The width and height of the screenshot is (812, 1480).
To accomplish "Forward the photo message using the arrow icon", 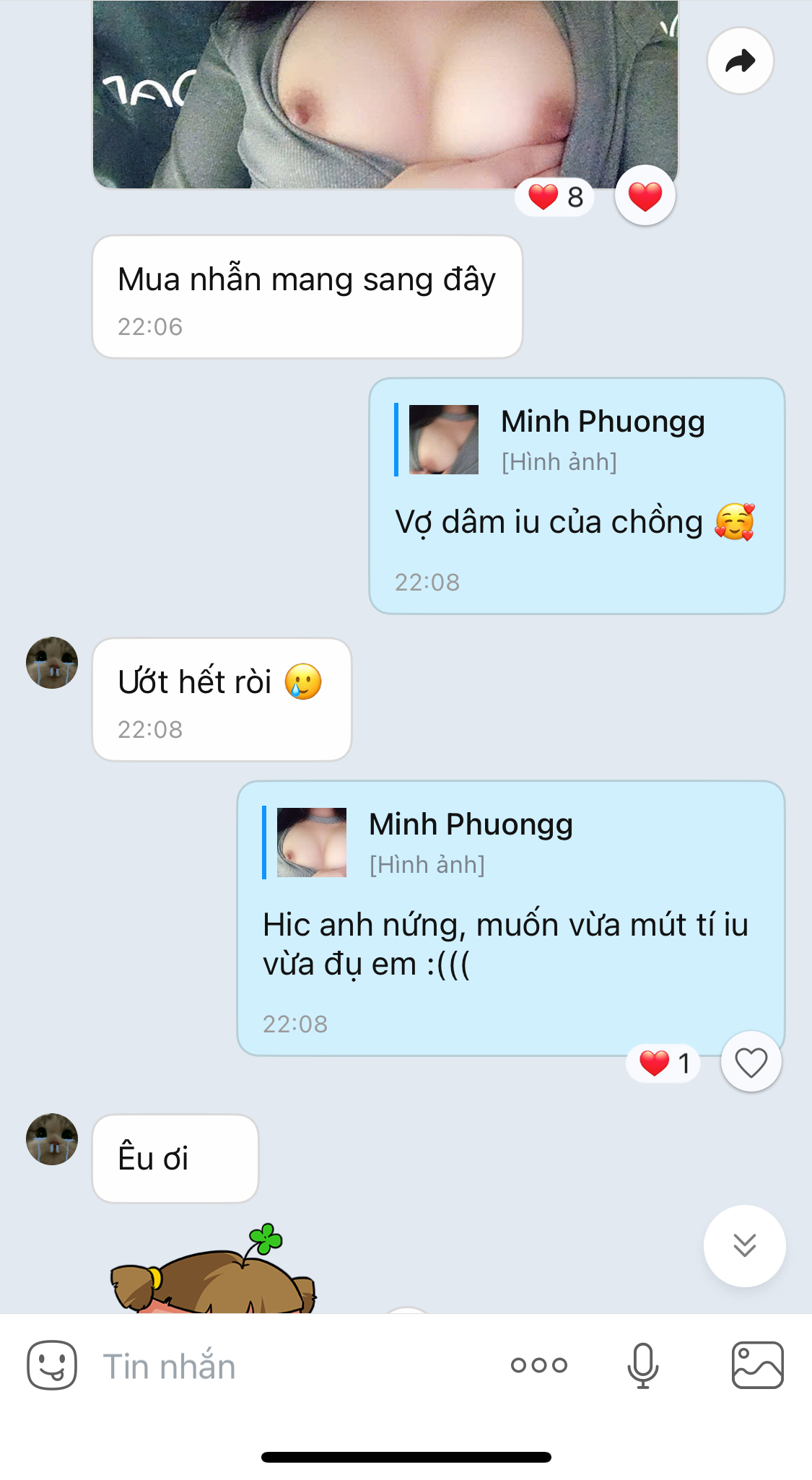I will tap(740, 61).
